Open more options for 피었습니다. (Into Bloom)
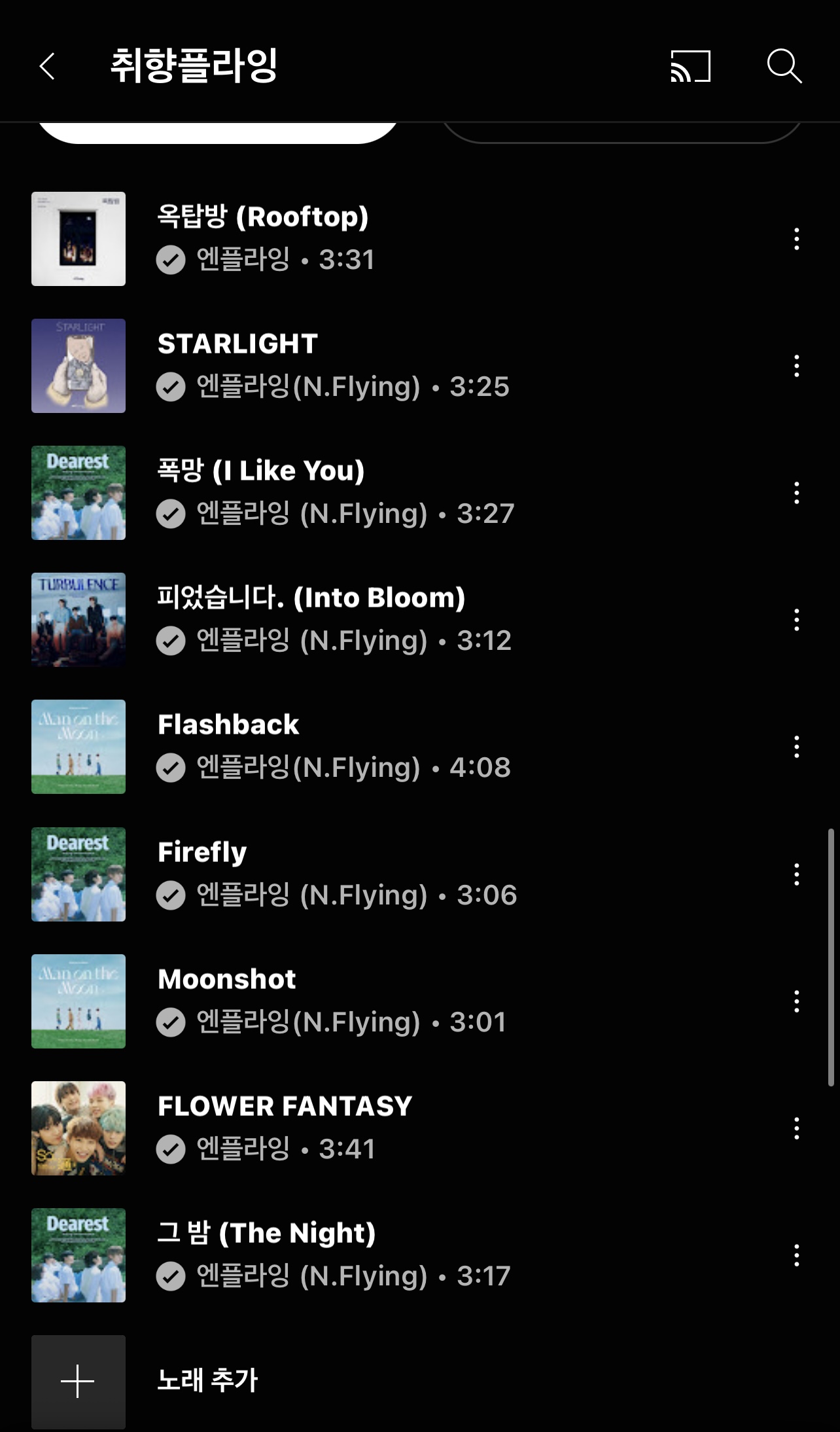This screenshot has width=840, height=1432. point(796,620)
